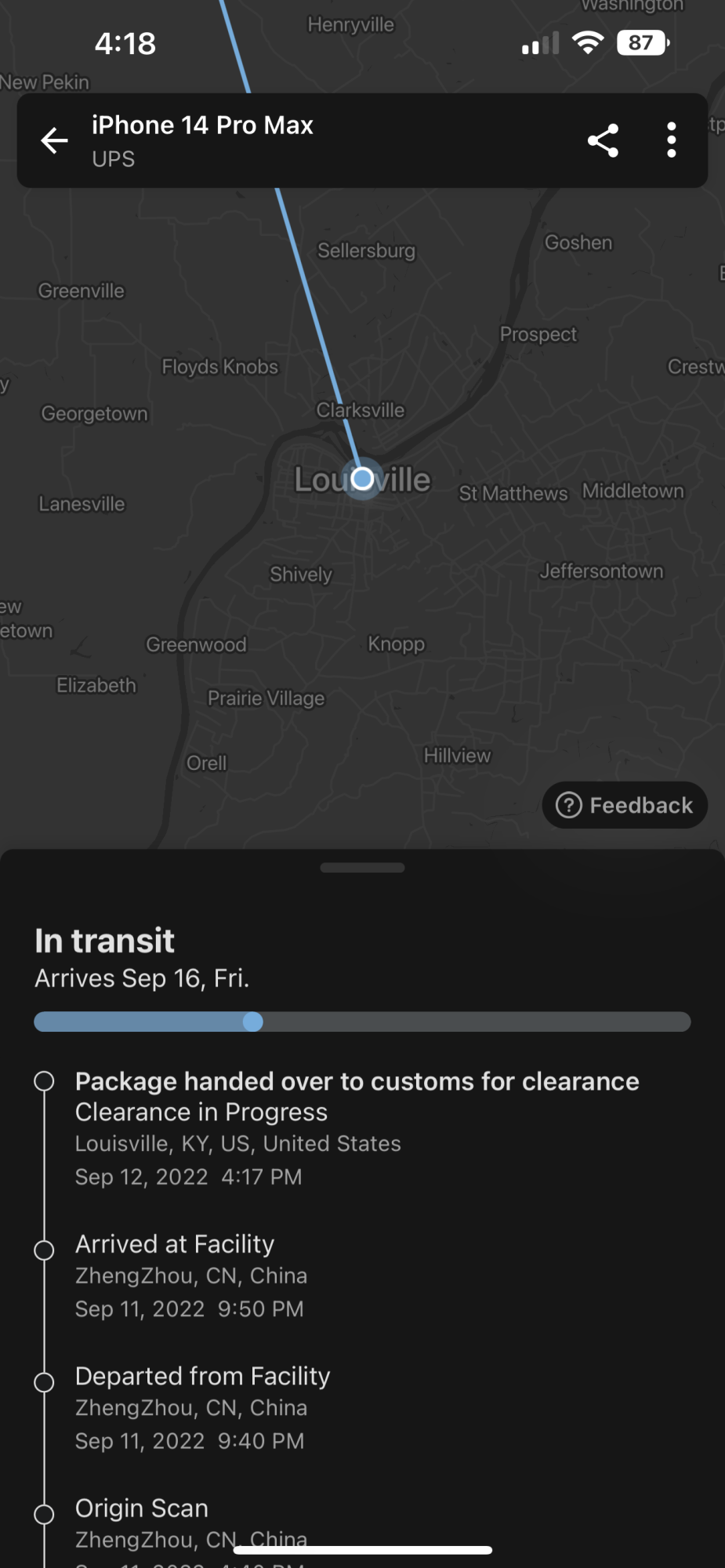Select the Louisville location marker on the map
The image size is (725, 1568).
click(362, 478)
